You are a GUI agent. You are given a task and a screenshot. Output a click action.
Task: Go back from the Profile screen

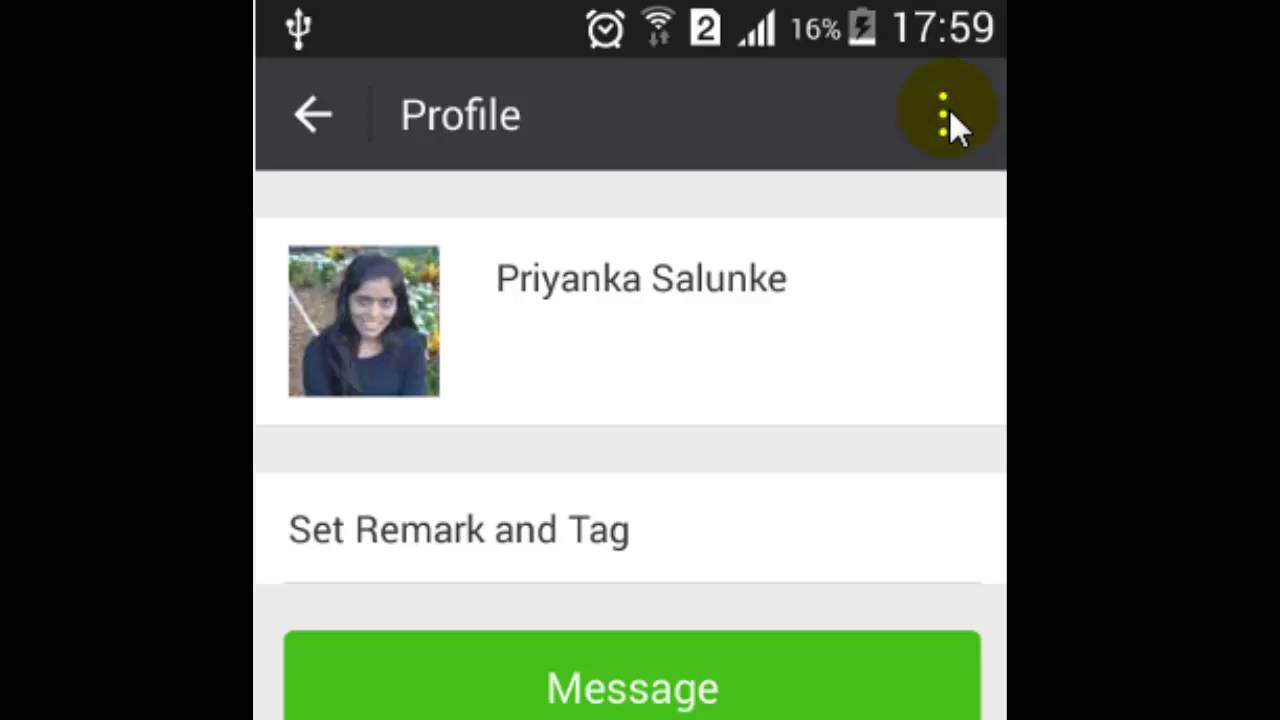[313, 115]
